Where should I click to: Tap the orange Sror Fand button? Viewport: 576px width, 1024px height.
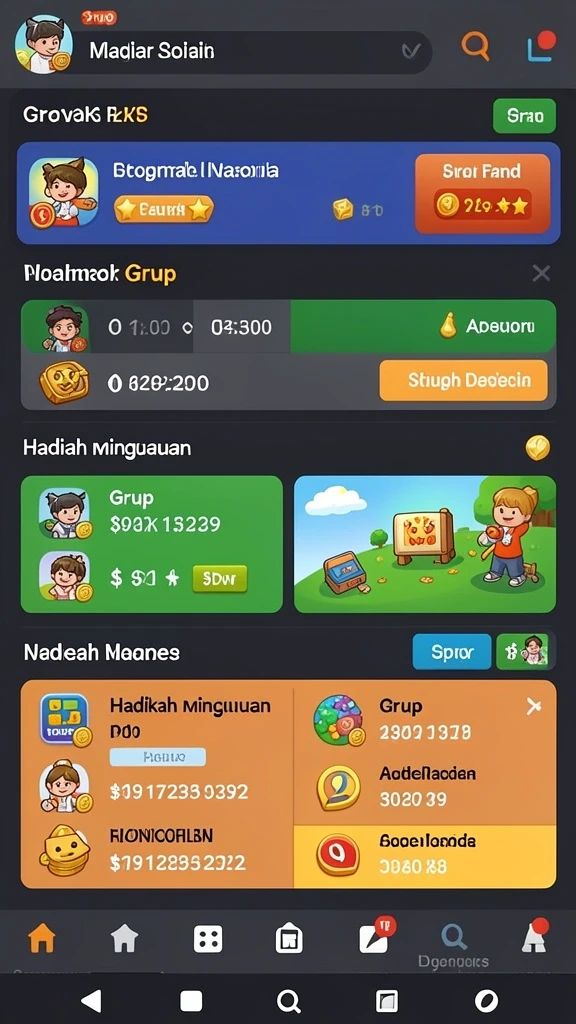click(483, 193)
